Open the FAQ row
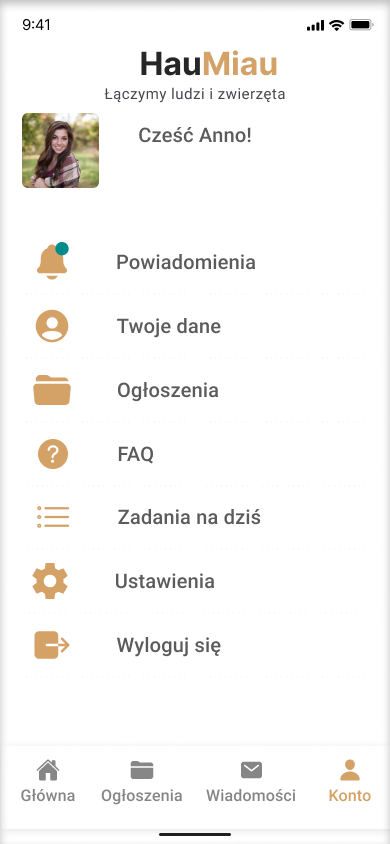The image size is (390, 844). [x=195, y=454]
